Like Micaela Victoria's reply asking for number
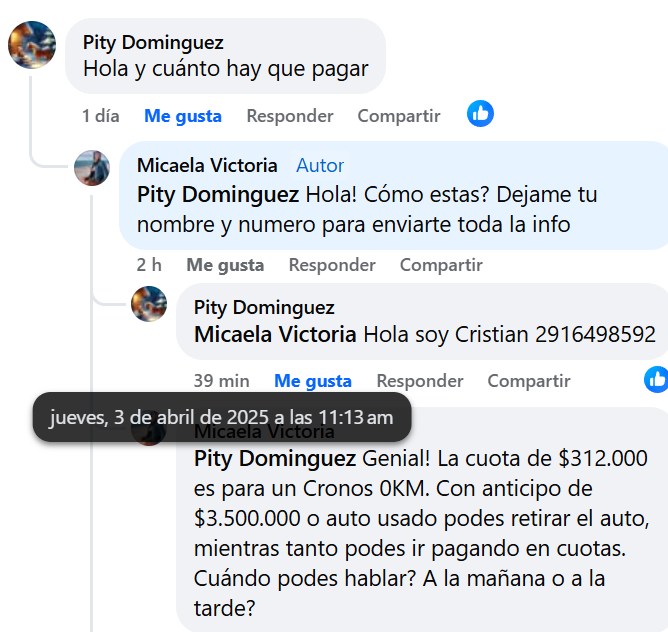668x632 pixels. [x=225, y=265]
